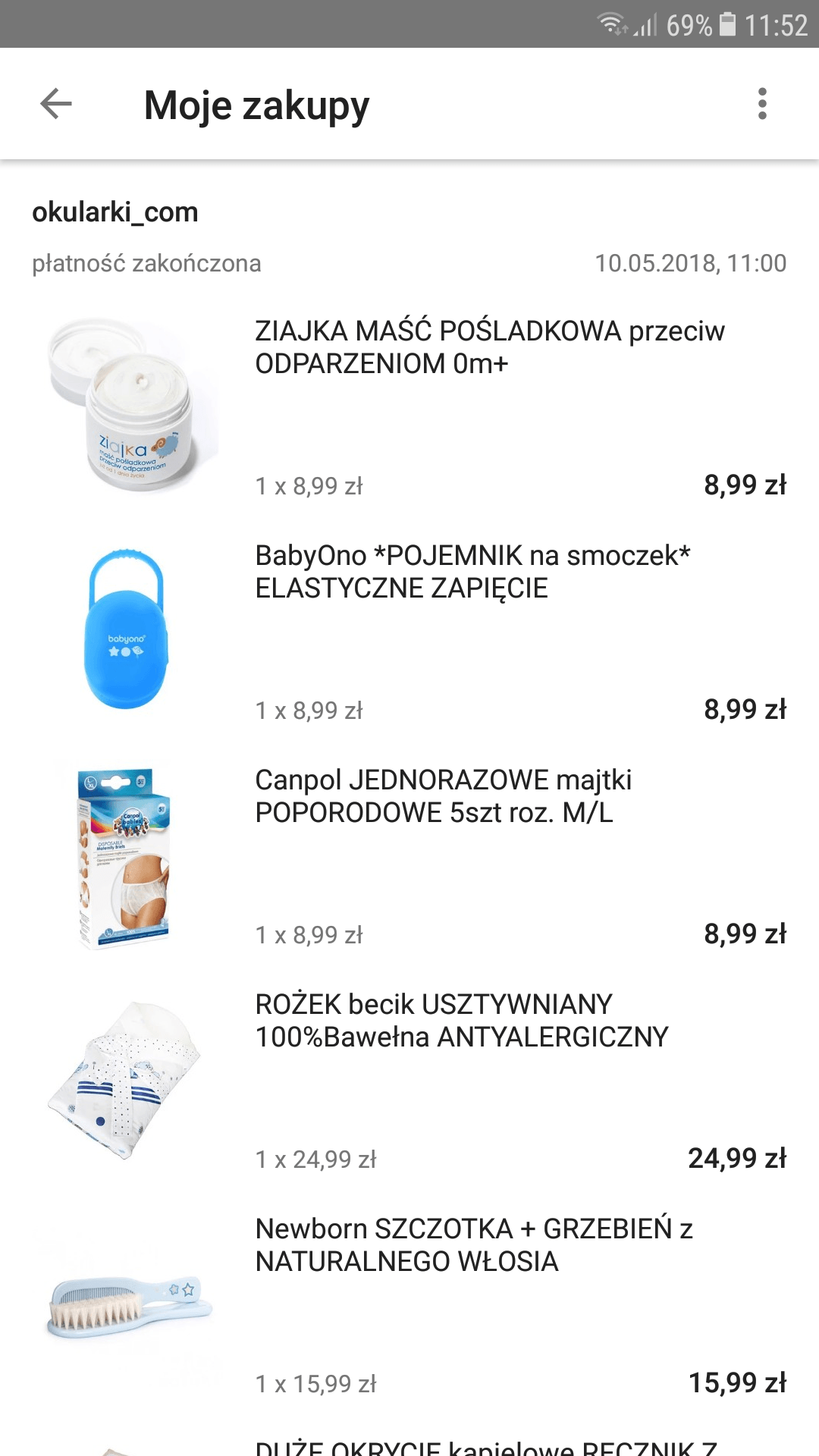Open Newborn SZCZOTKA + GRZEBIEŃ item
The height and width of the screenshot is (1456, 819).
pos(474,1245)
